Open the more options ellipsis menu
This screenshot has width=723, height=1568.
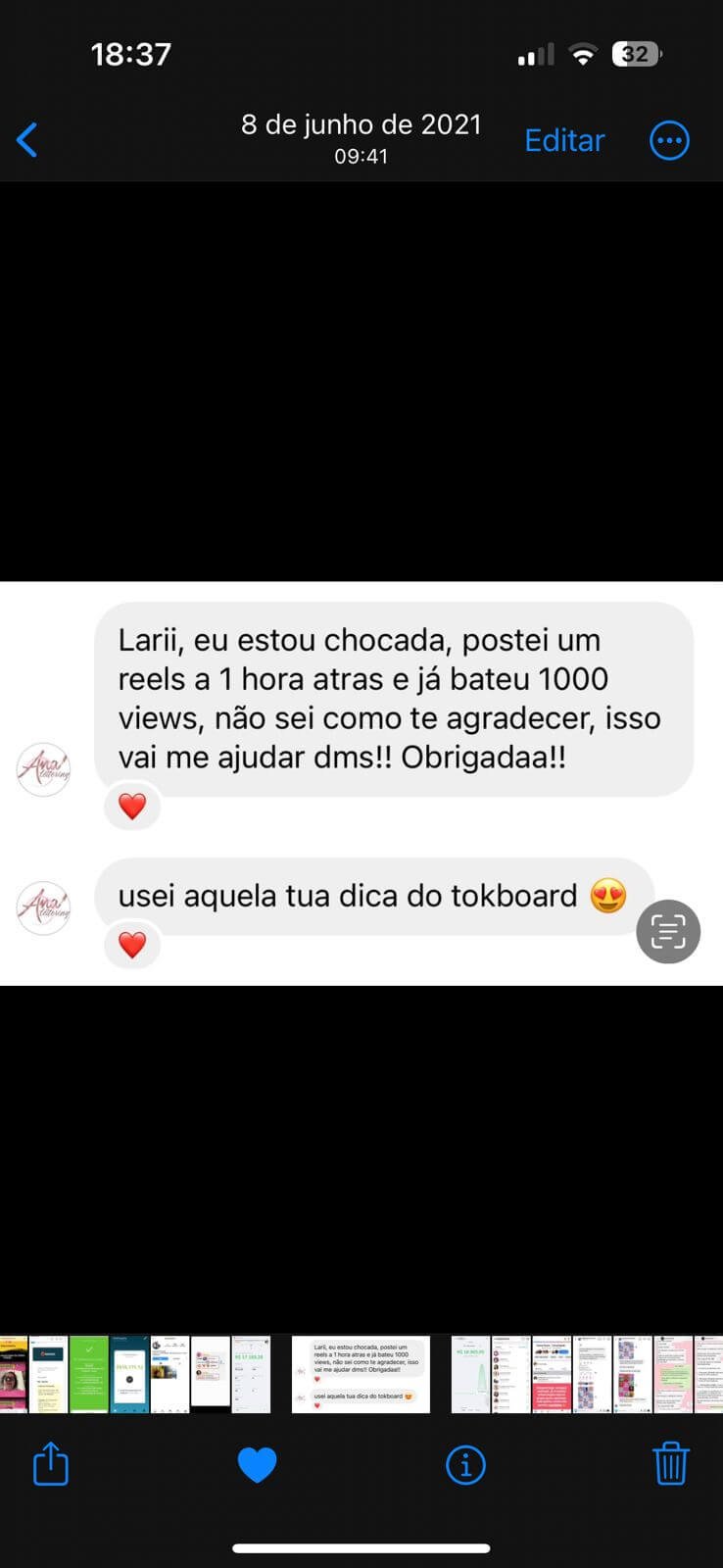(669, 140)
